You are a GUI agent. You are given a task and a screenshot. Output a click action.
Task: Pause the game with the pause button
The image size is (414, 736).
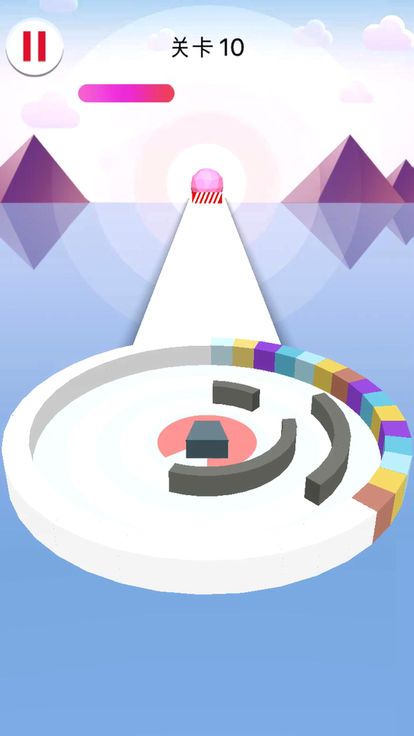point(34,46)
